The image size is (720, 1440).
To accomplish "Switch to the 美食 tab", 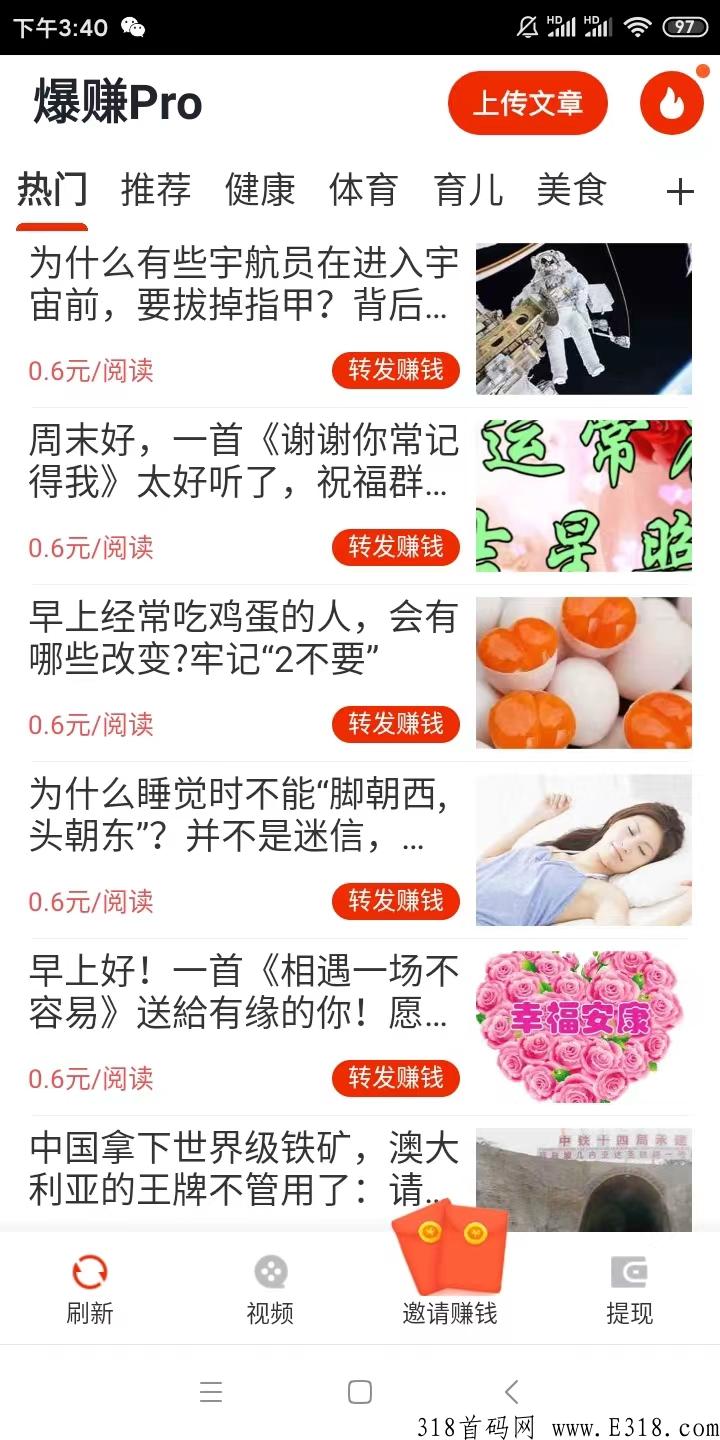I will click(x=572, y=190).
